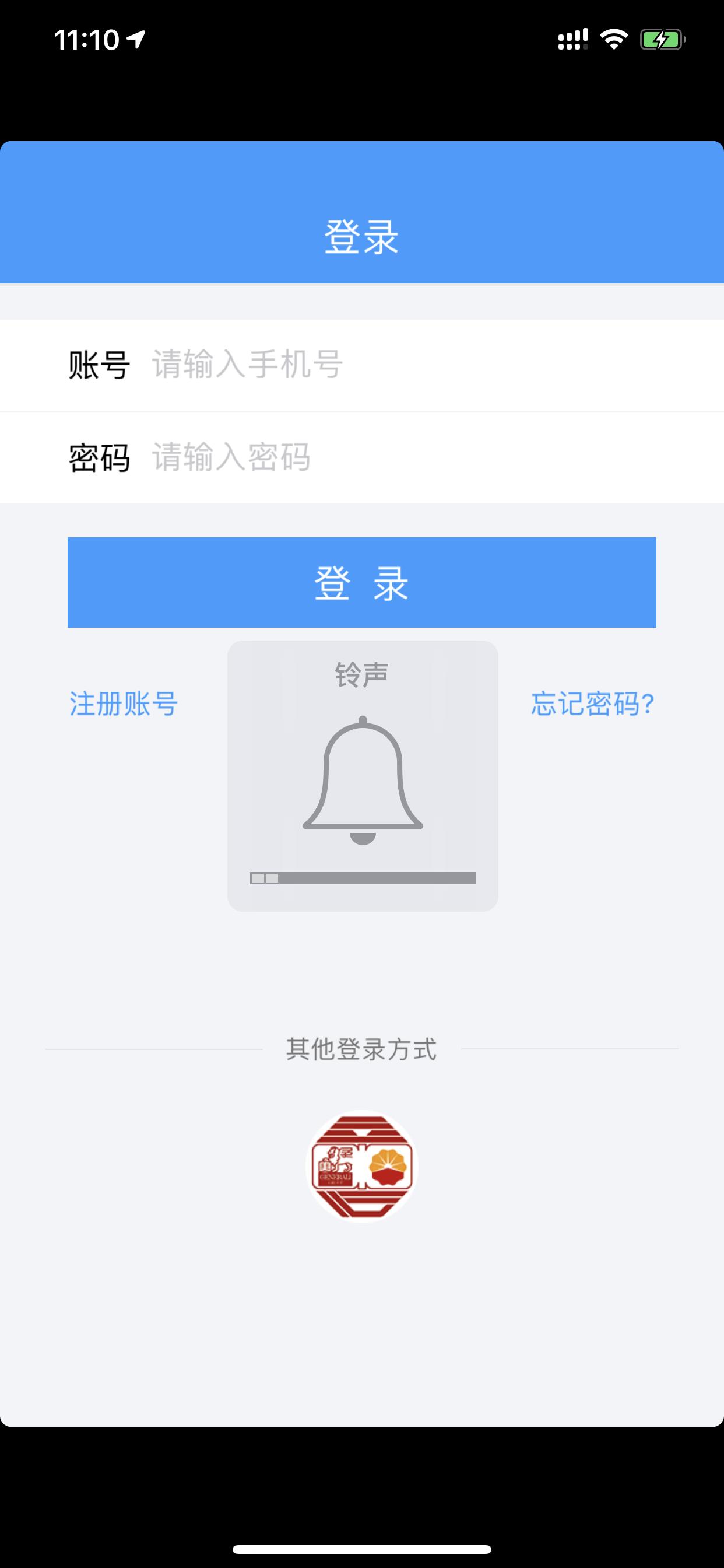Click the blue 登录 title bar

[x=362, y=233]
